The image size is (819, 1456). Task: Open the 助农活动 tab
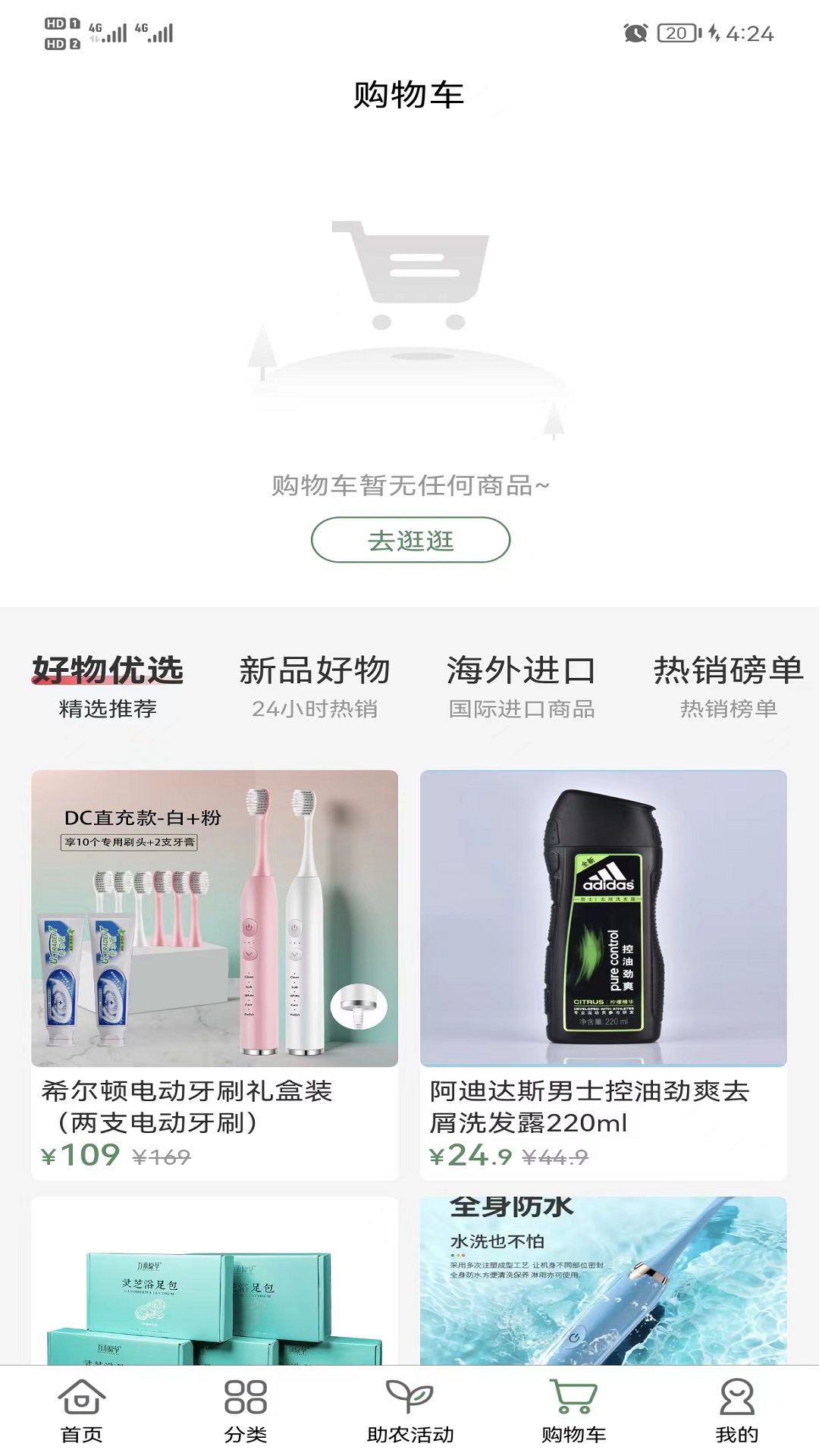(x=409, y=1410)
